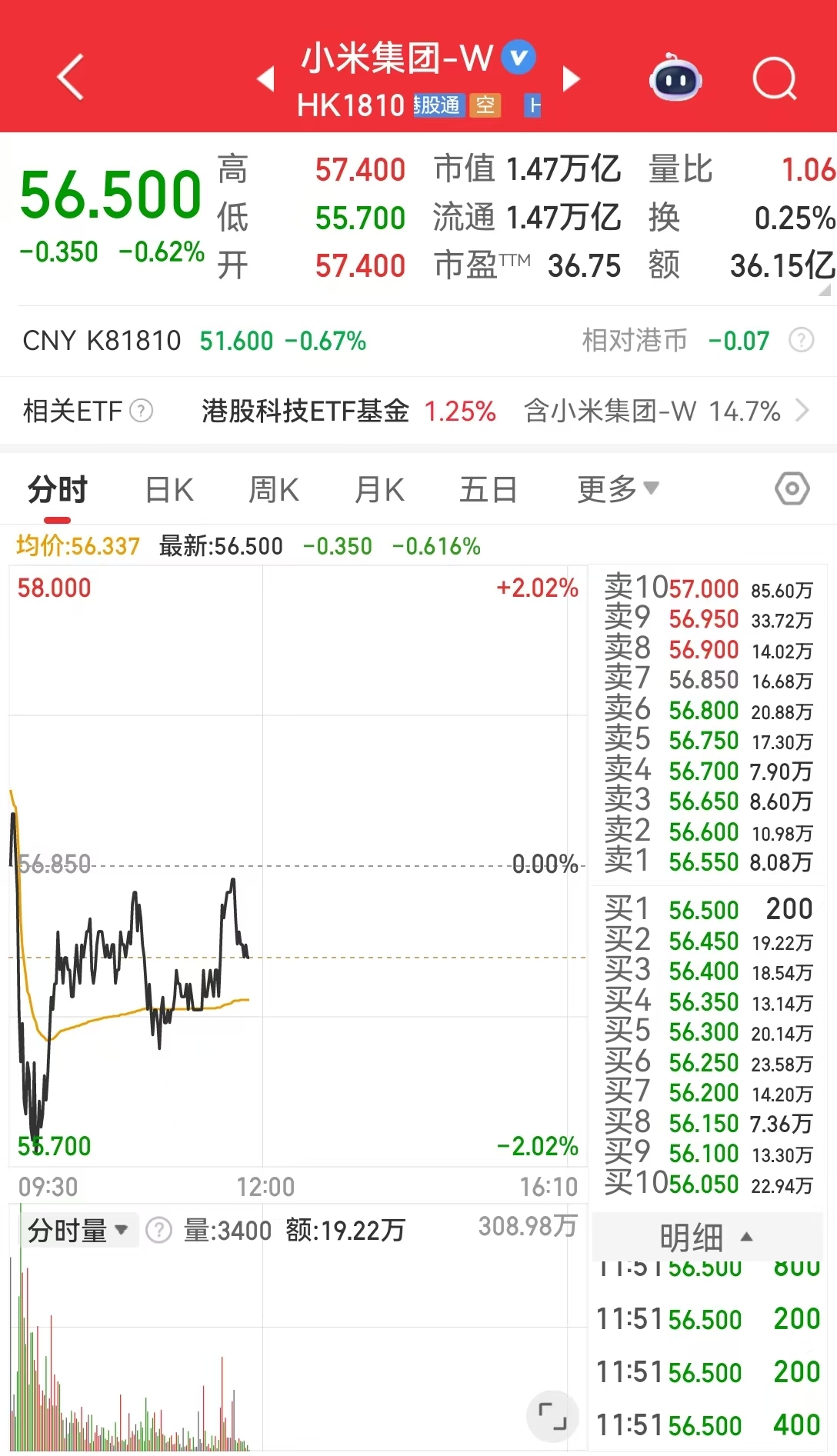Open the 分时量 indicator dropdown
This screenshot has height=1456, width=837.
(x=78, y=1231)
